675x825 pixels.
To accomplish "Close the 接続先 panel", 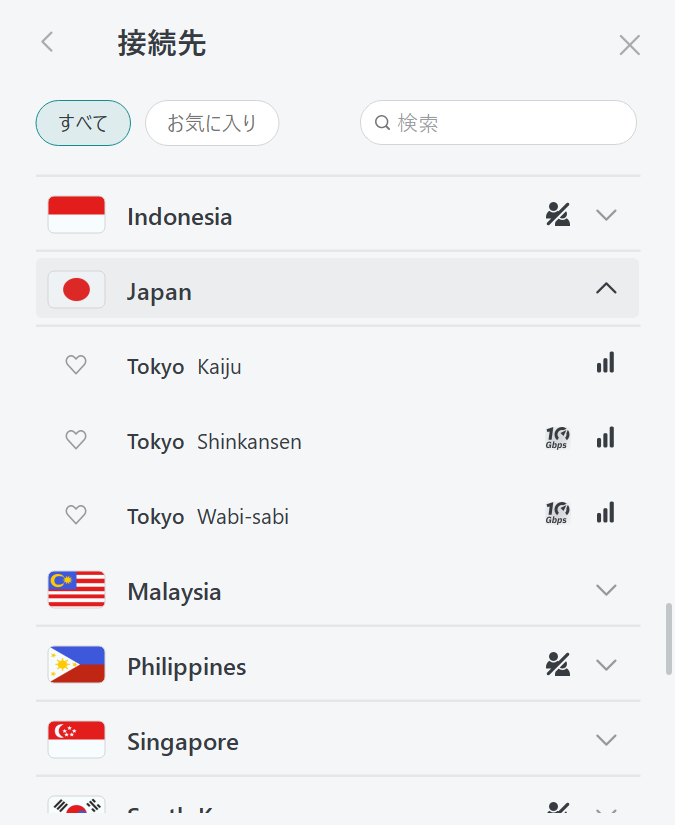I will (629, 45).
